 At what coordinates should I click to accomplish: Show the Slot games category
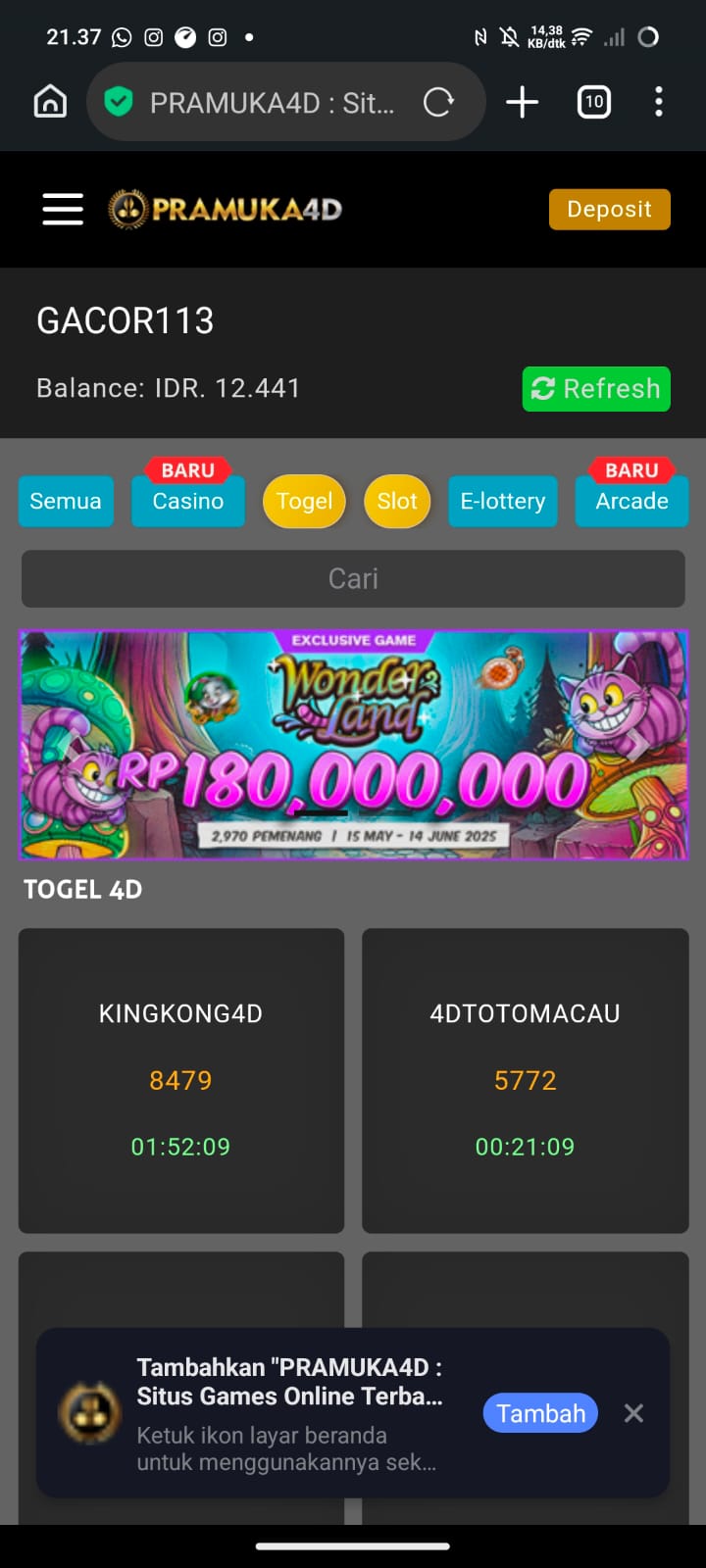397,501
